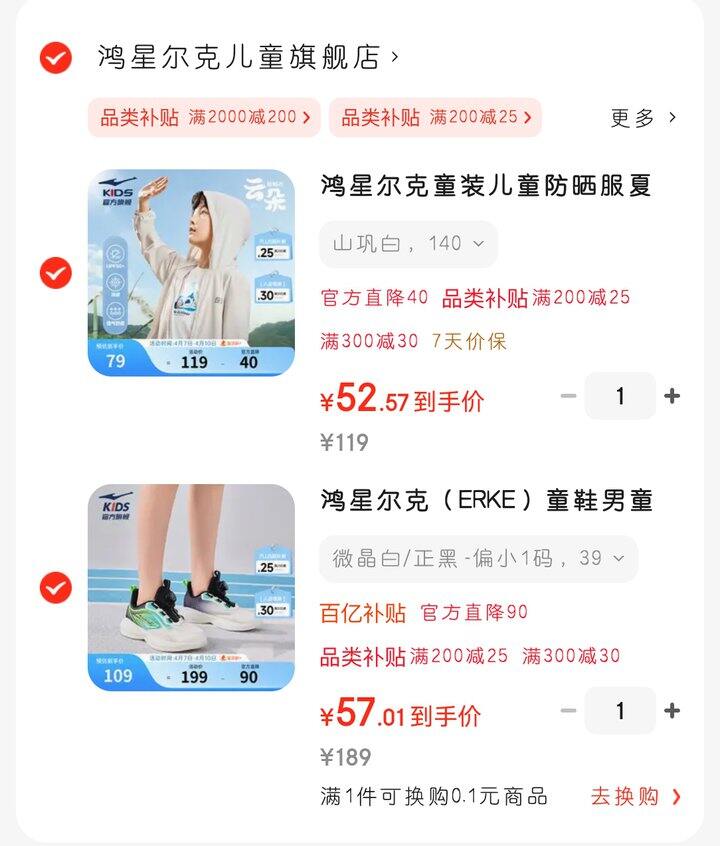Open the 鸿星尔克（ERKE）童鞋男童 product title
The height and width of the screenshot is (846, 720).
point(486,500)
